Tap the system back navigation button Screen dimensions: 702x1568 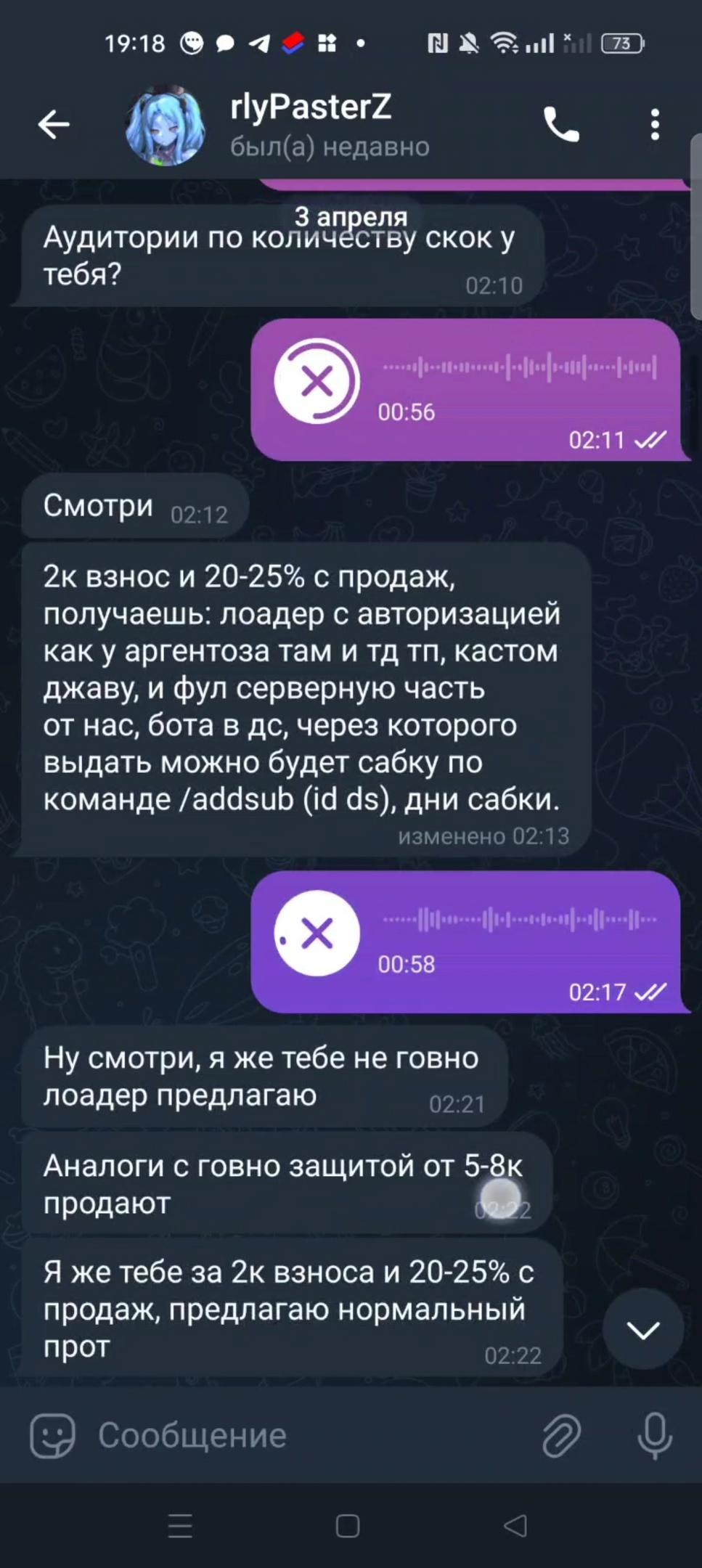click(x=515, y=1526)
